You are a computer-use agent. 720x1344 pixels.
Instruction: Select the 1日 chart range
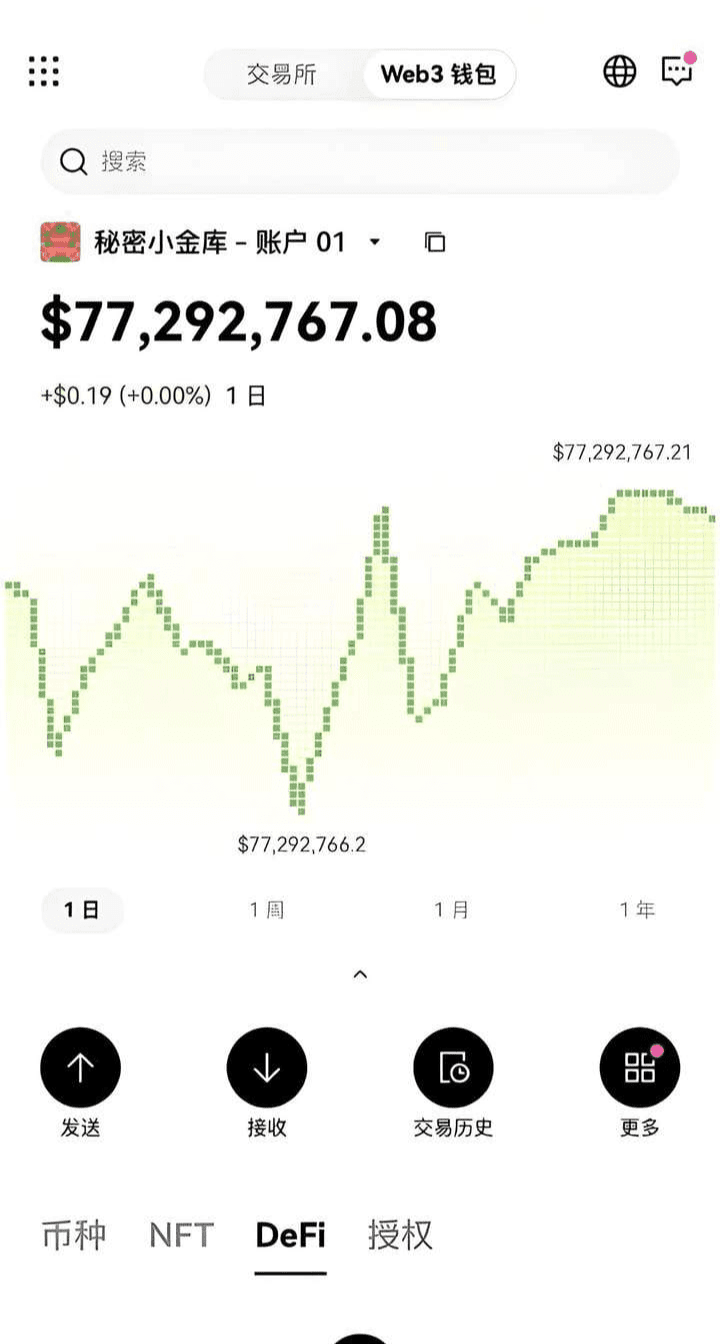82,910
